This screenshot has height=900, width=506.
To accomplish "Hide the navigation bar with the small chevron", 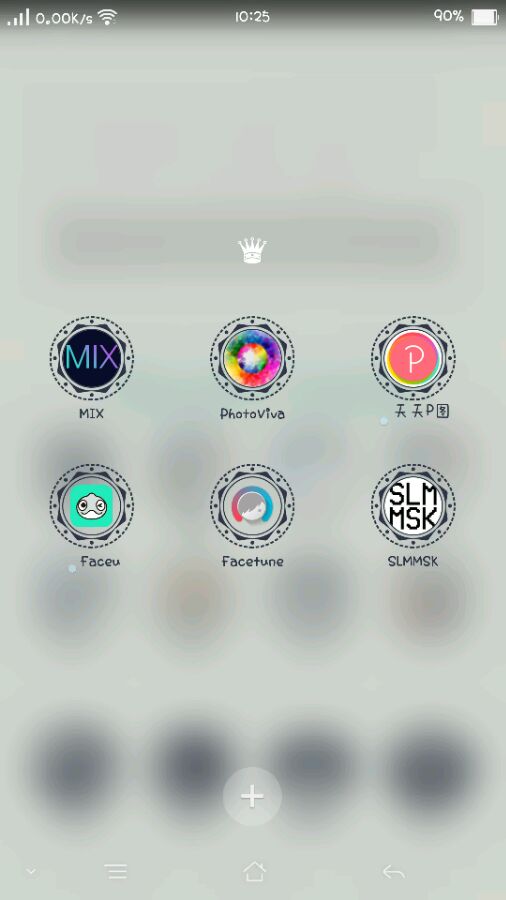I will point(31,871).
